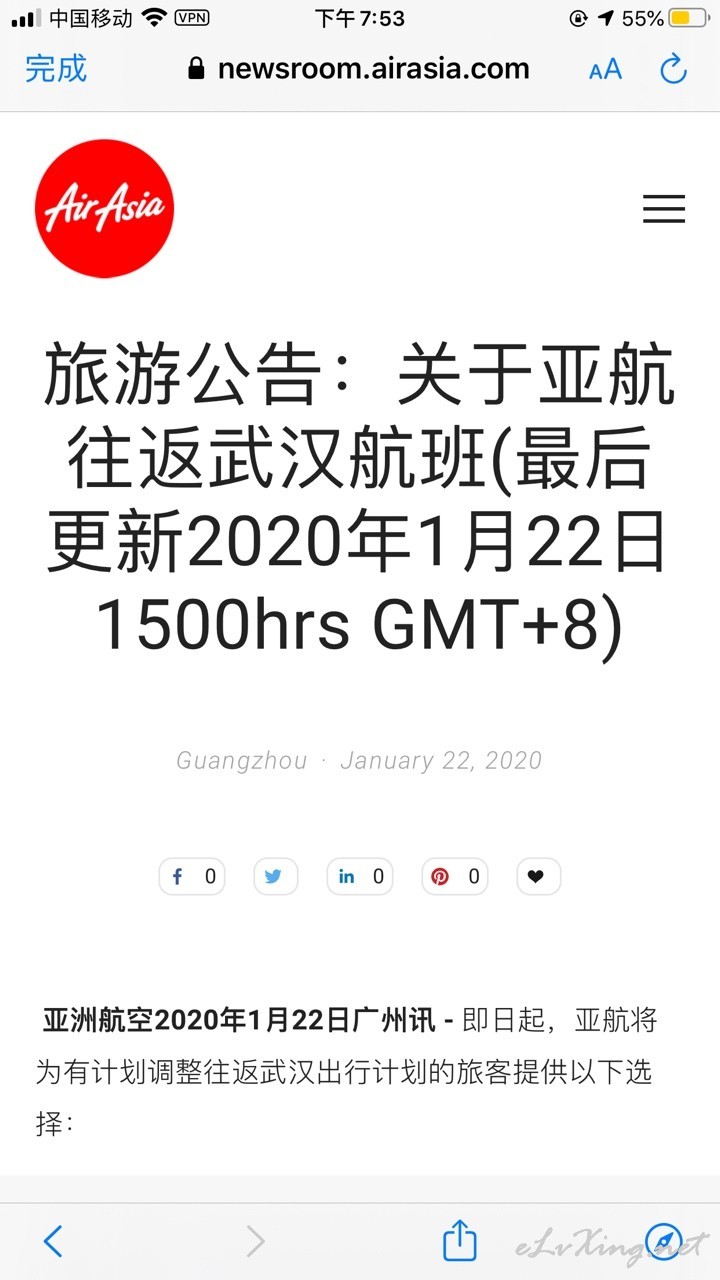Share article on Facebook
This screenshot has height=1280, width=720.
click(192, 877)
